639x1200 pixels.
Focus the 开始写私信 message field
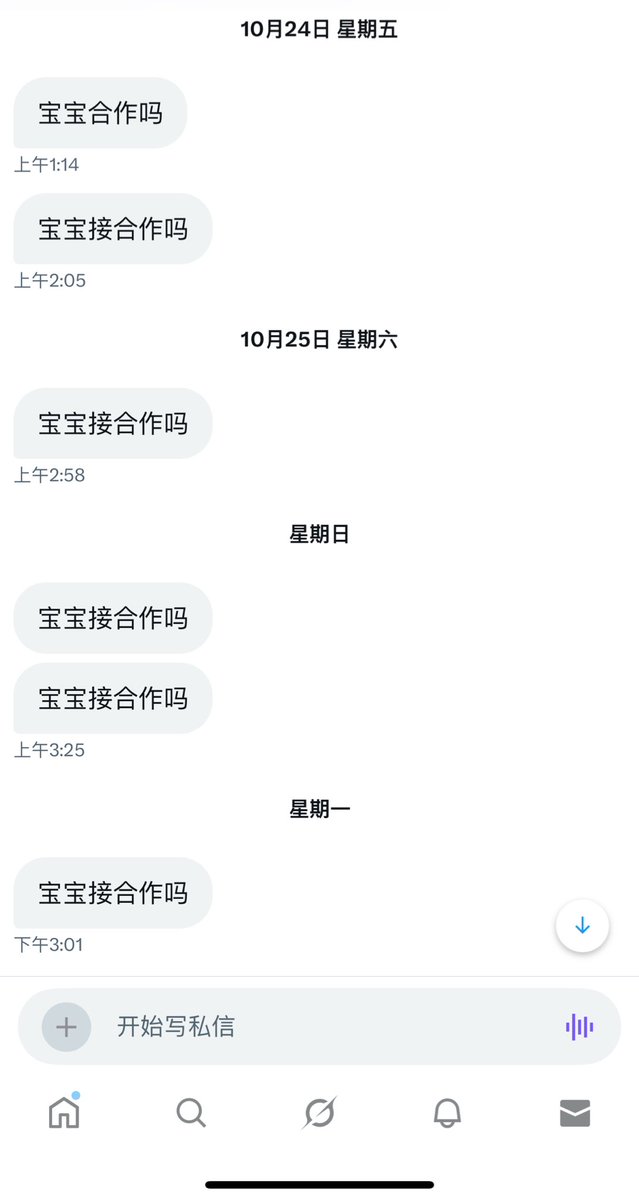(320, 1027)
